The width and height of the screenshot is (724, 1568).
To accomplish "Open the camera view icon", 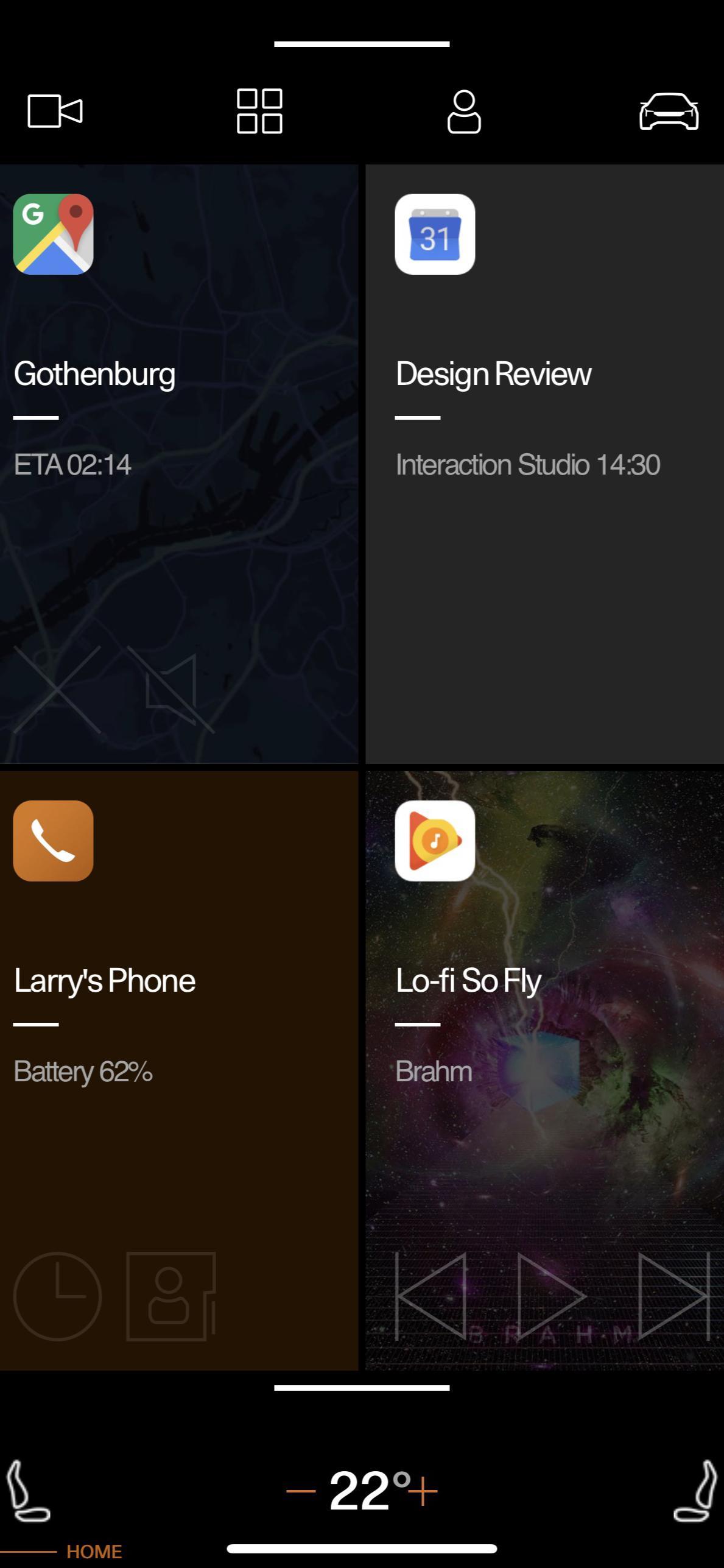I will pos(55,111).
